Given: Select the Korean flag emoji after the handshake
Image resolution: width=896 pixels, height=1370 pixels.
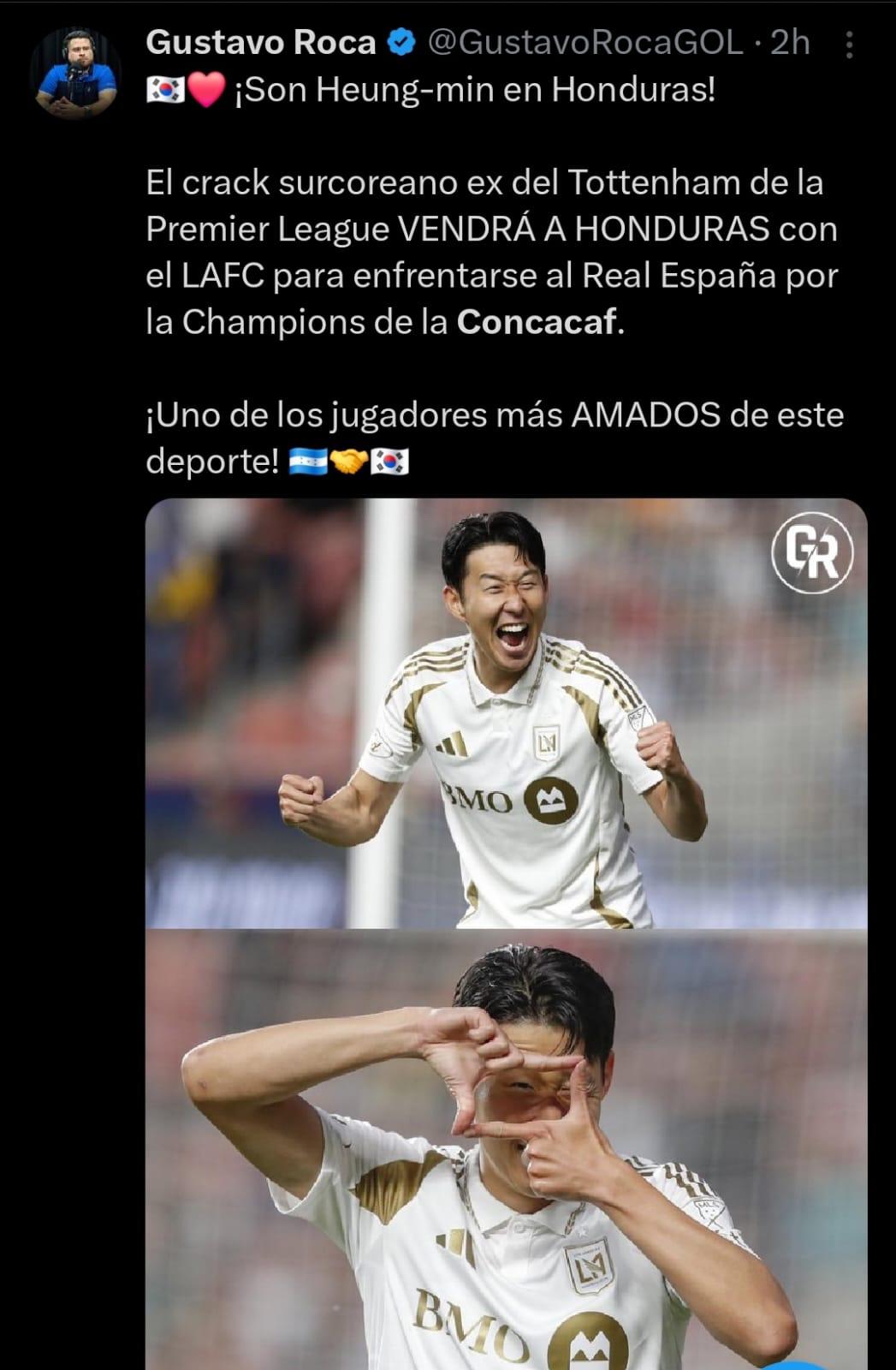Looking at the screenshot, I should coord(389,462).
